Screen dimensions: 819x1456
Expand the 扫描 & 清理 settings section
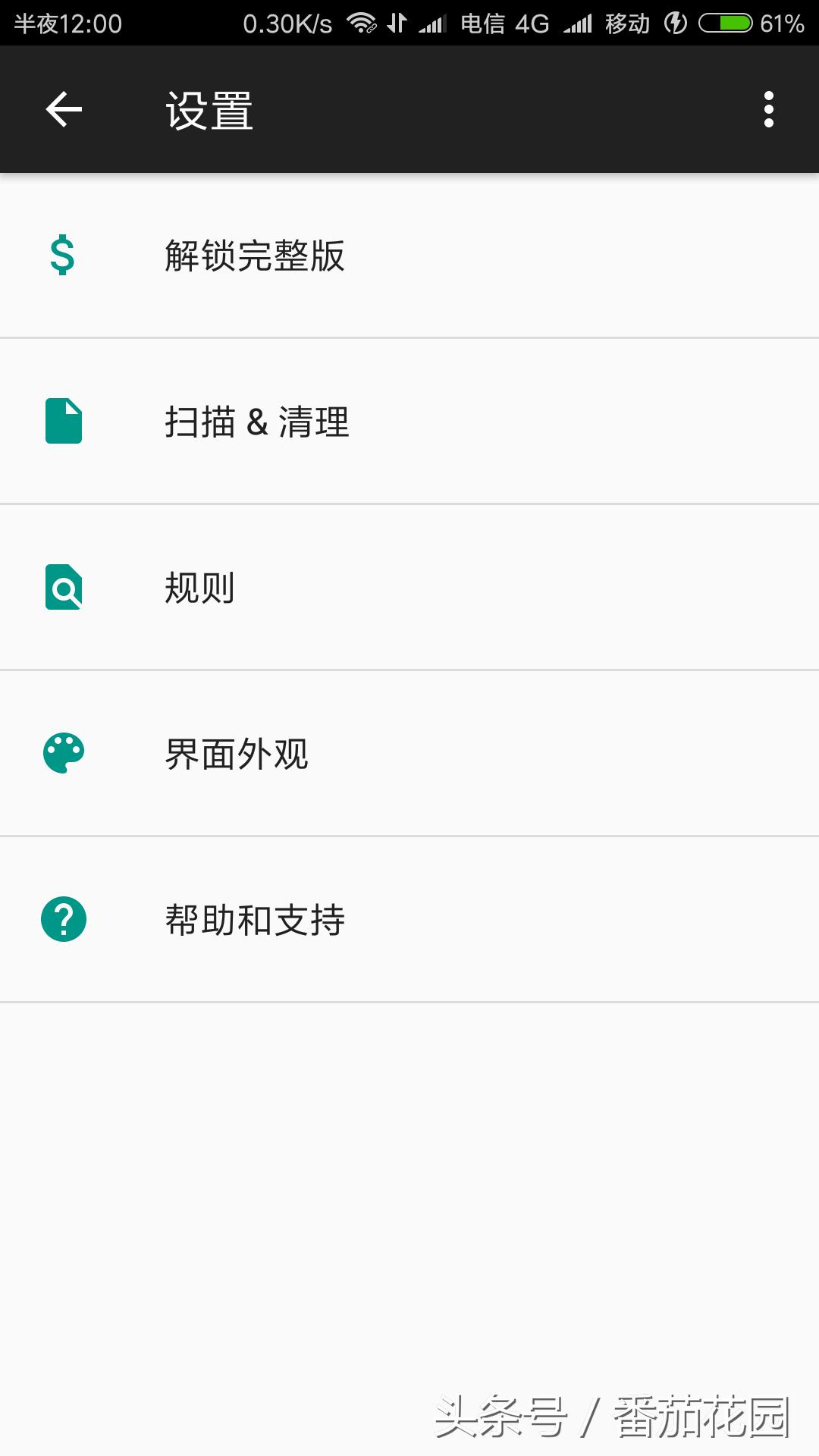[x=258, y=423]
